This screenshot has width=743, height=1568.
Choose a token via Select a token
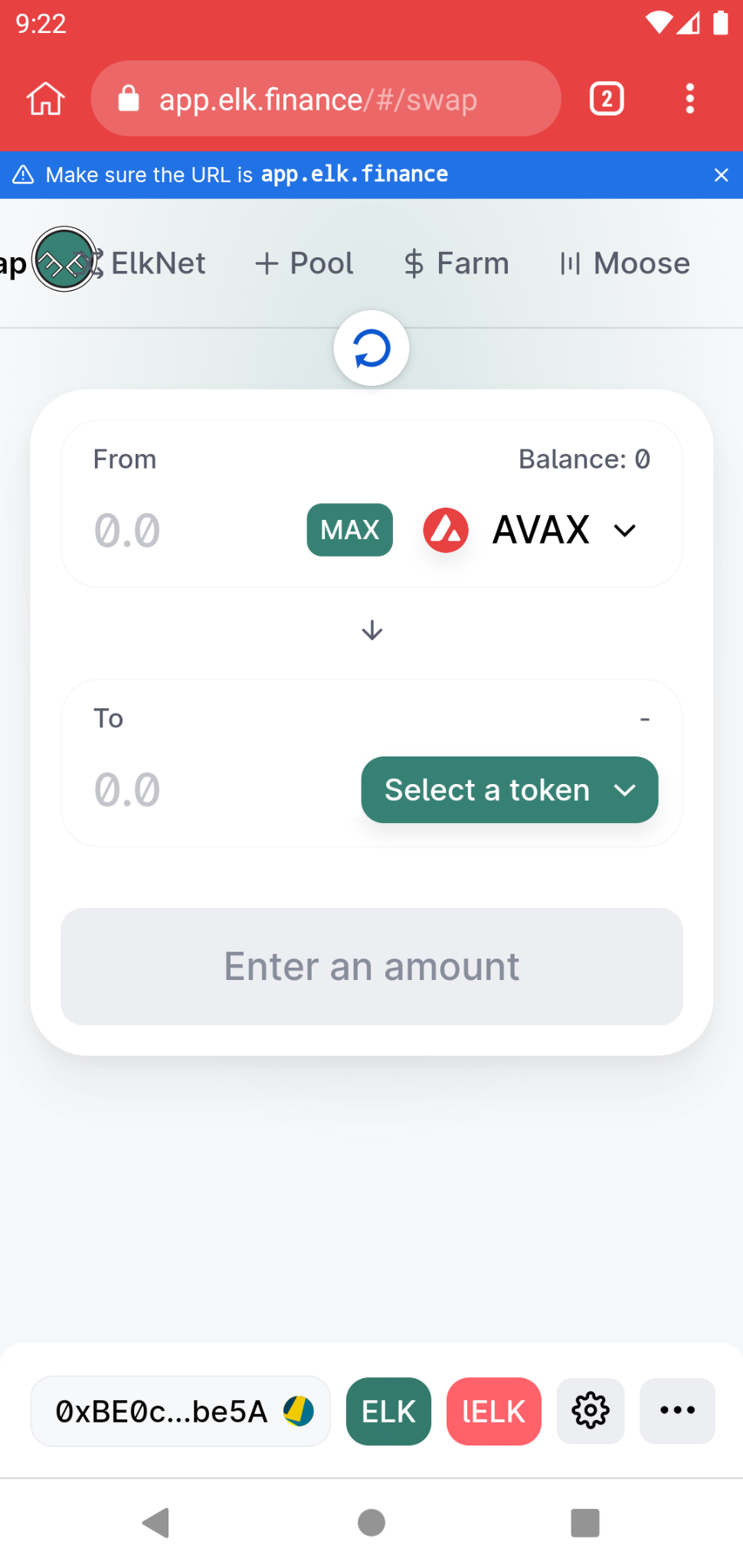pyautogui.click(x=509, y=790)
